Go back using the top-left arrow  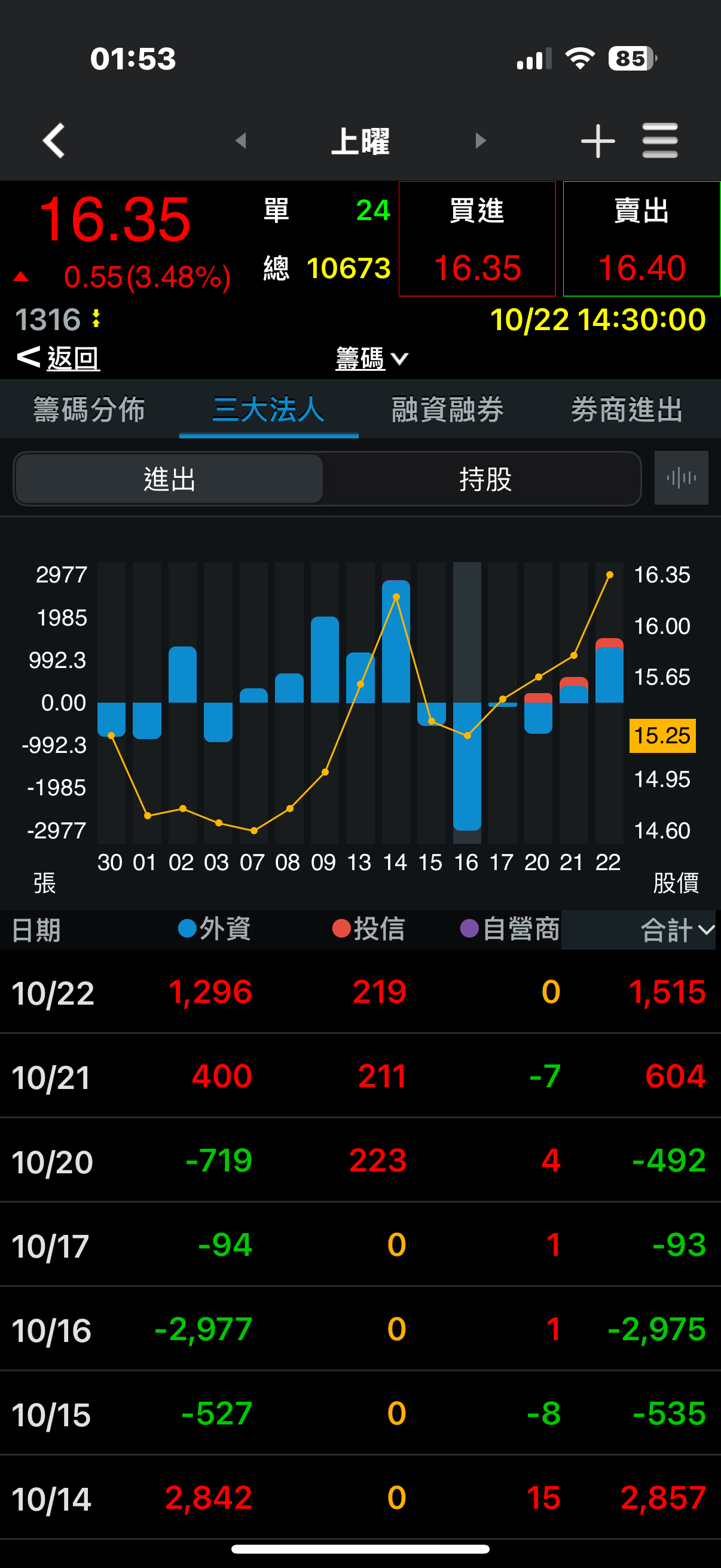pyautogui.click(x=54, y=141)
